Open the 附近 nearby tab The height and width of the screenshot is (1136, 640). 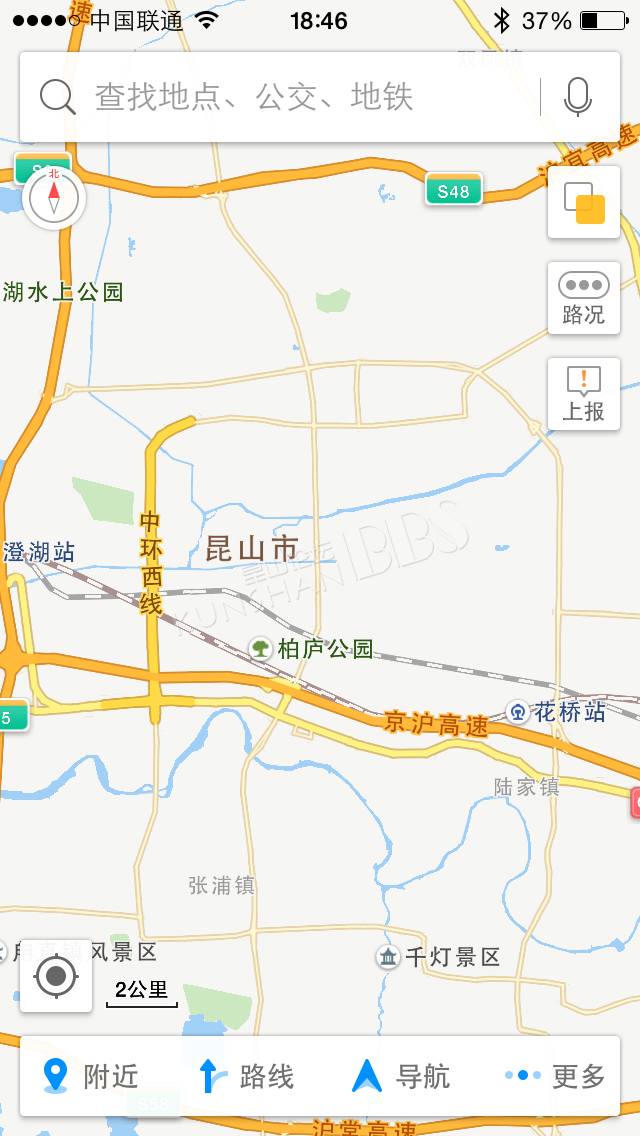click(91, 1076)
